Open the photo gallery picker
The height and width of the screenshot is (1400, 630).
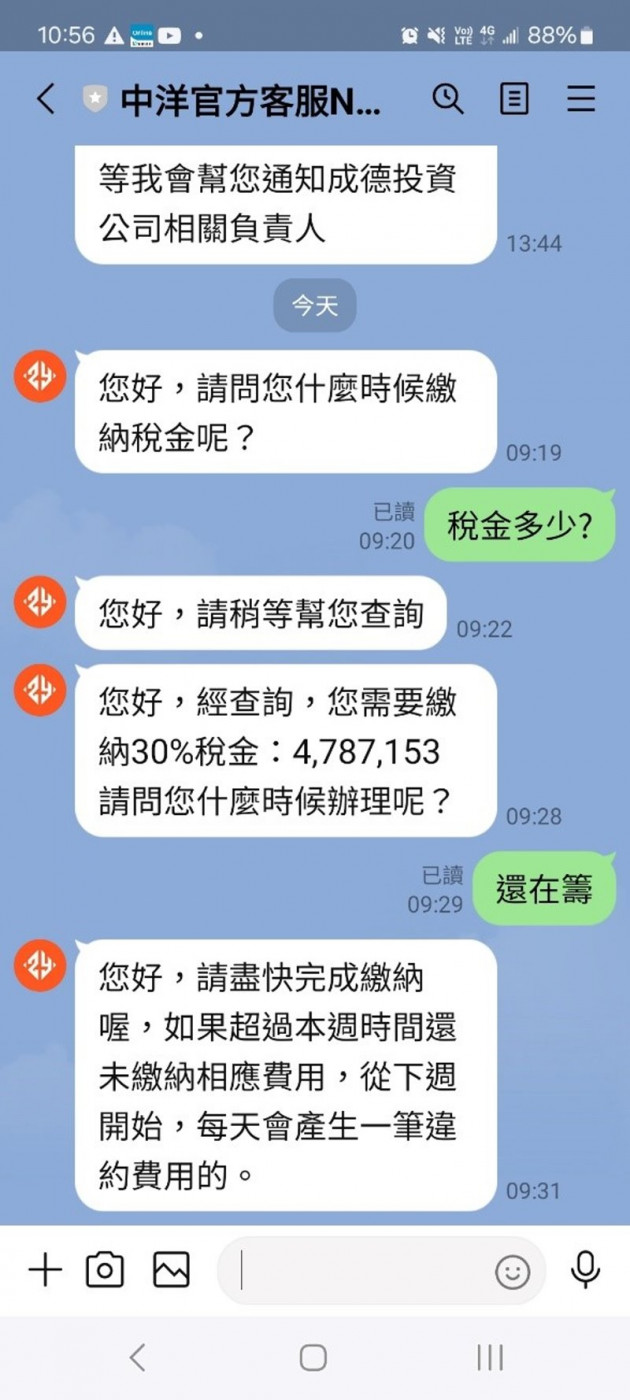point(171,1270)
